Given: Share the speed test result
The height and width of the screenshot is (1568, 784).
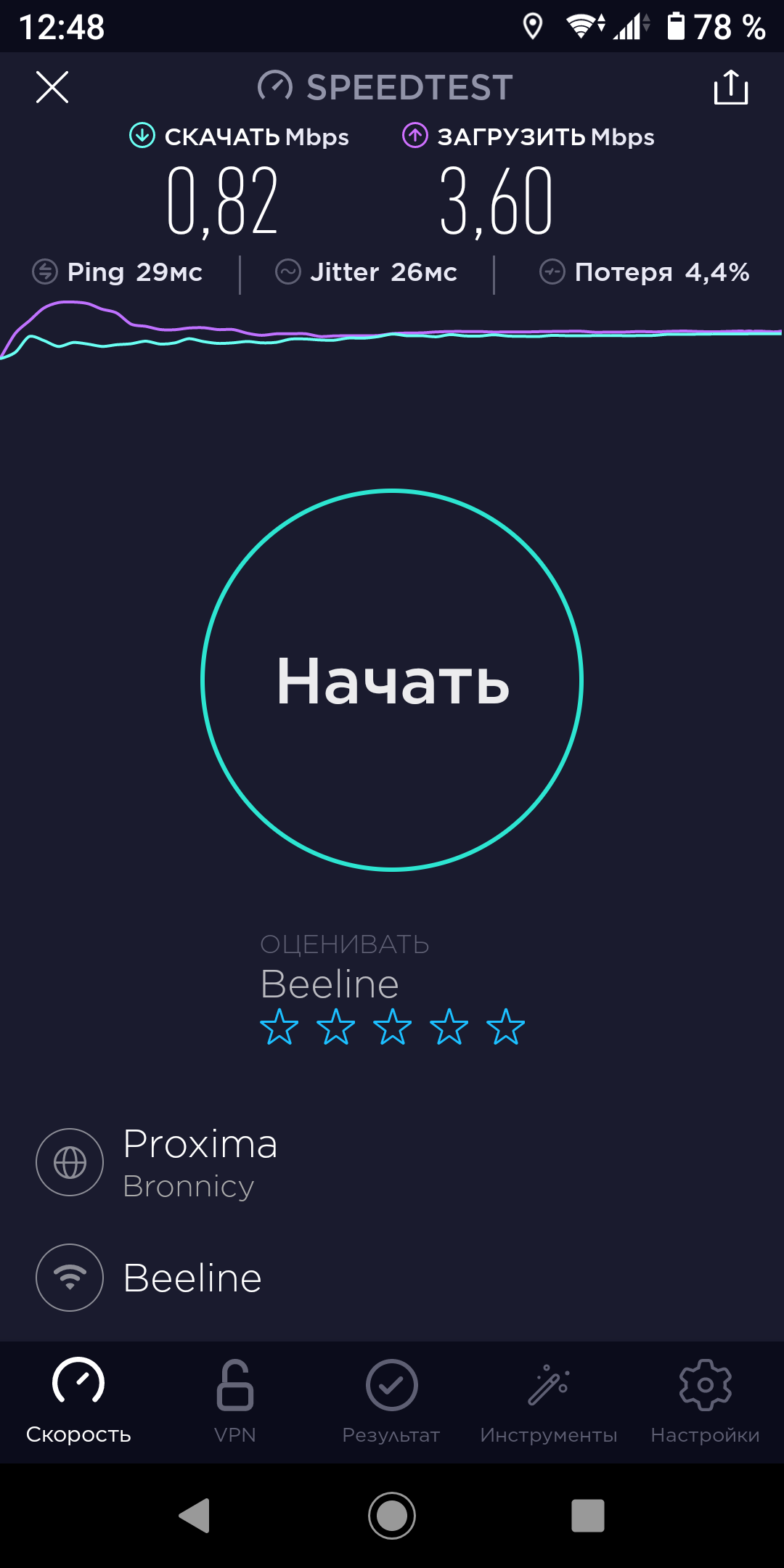Looking at the screenshot, I should pos(731,87).
